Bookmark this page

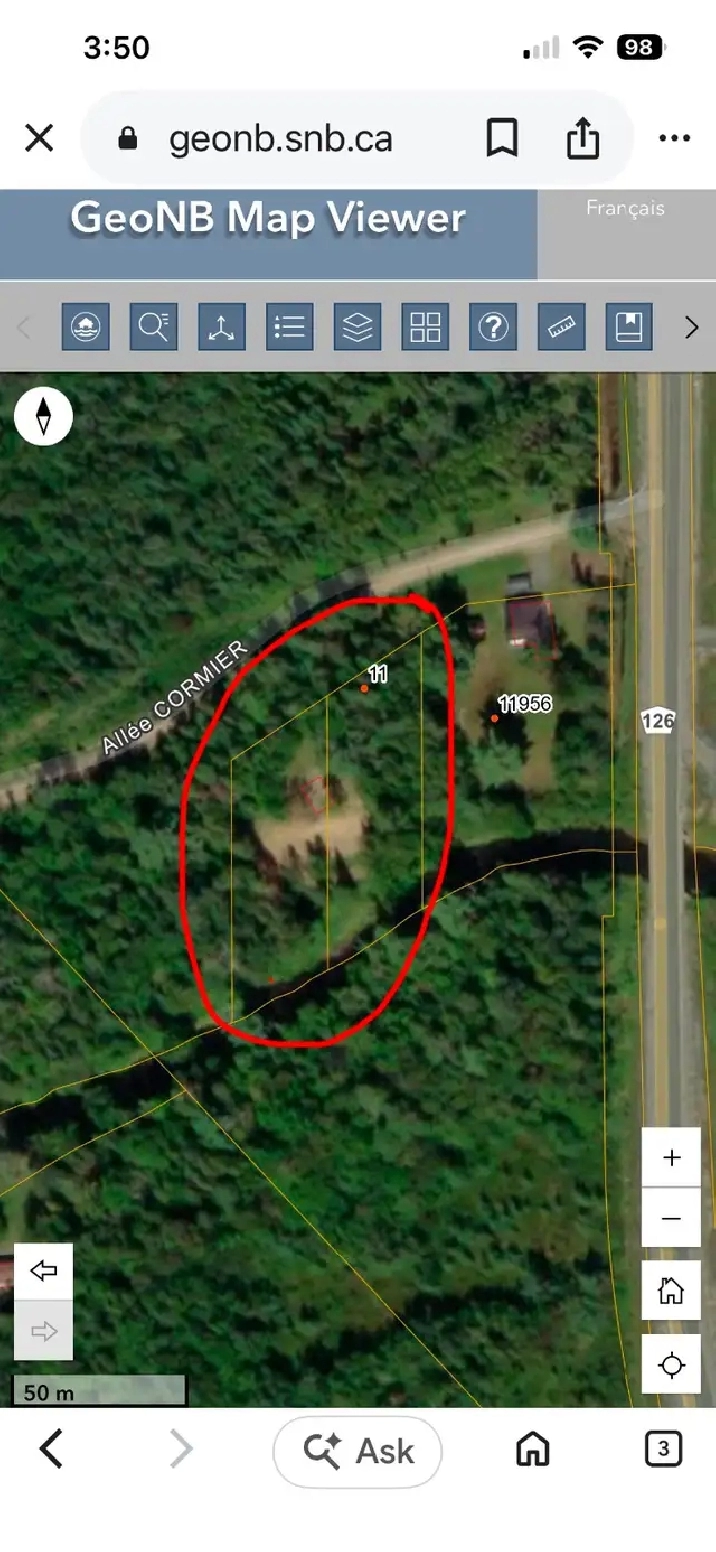coord(502,138)
